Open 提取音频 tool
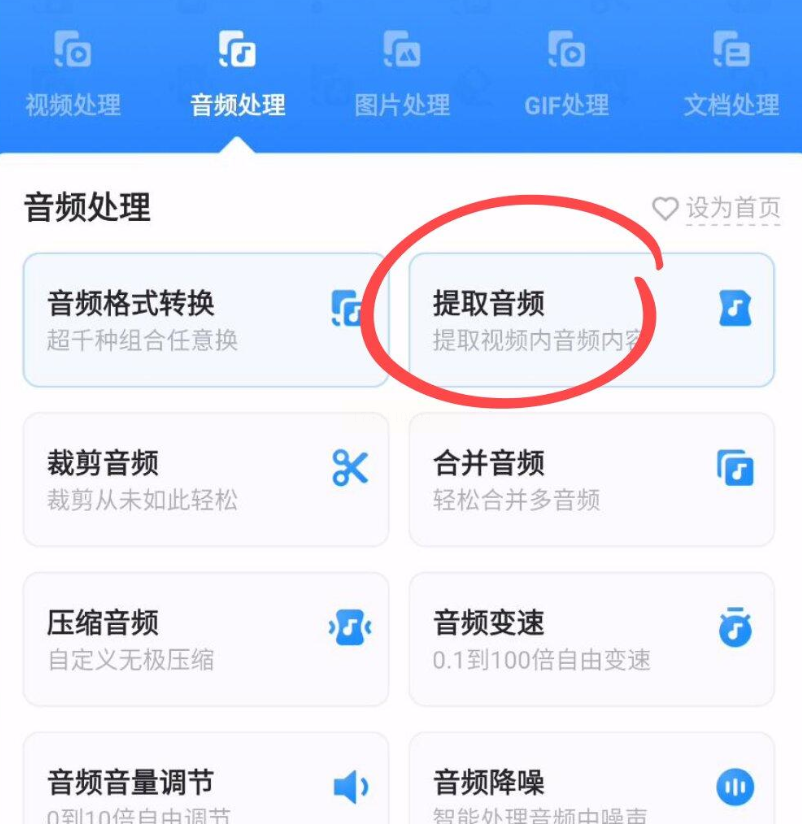This screenshot has width=802, height=824. tap(591, 320)
